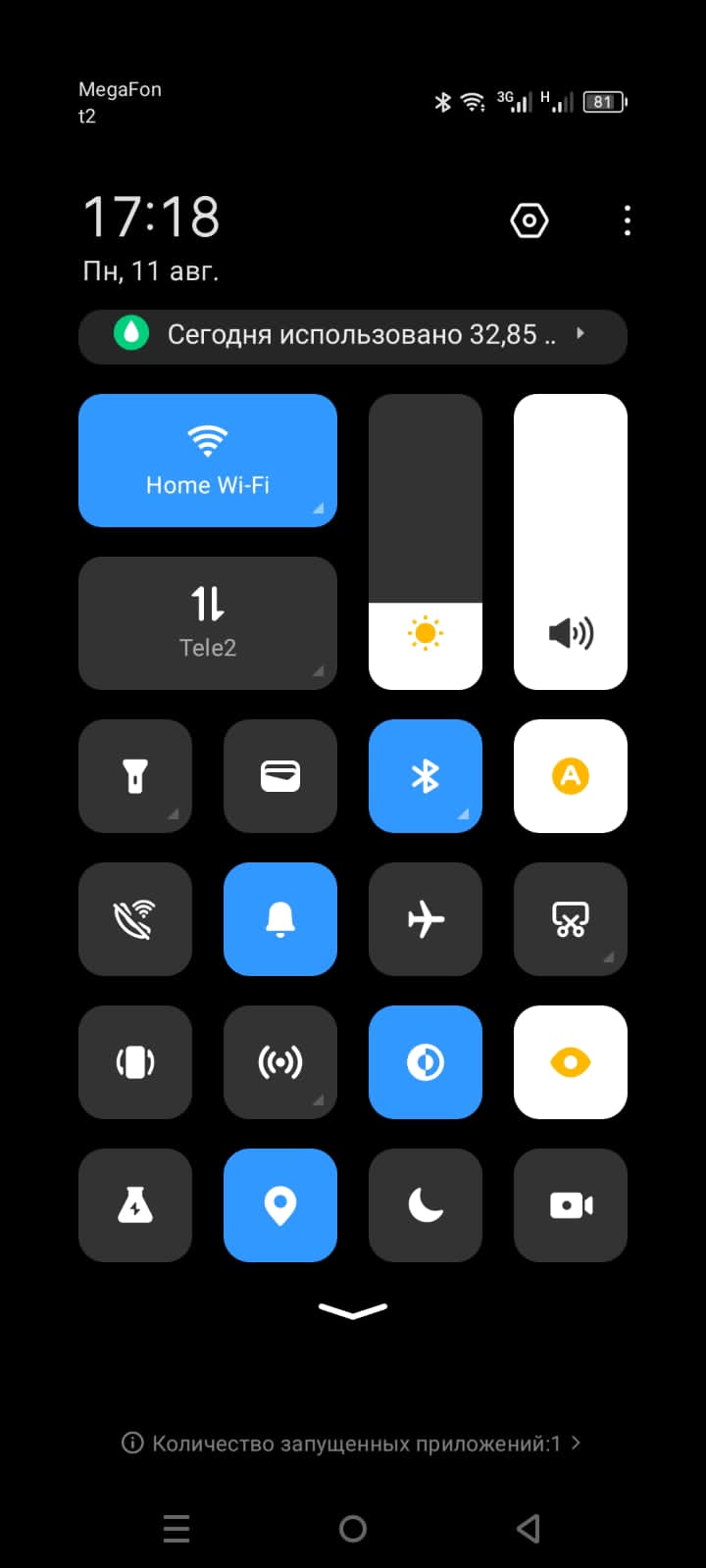The width and height of the screenshot is (706, 1568).
Task: Expand the quick settings panel with the chevron
Action: (x=353, y=1311)
